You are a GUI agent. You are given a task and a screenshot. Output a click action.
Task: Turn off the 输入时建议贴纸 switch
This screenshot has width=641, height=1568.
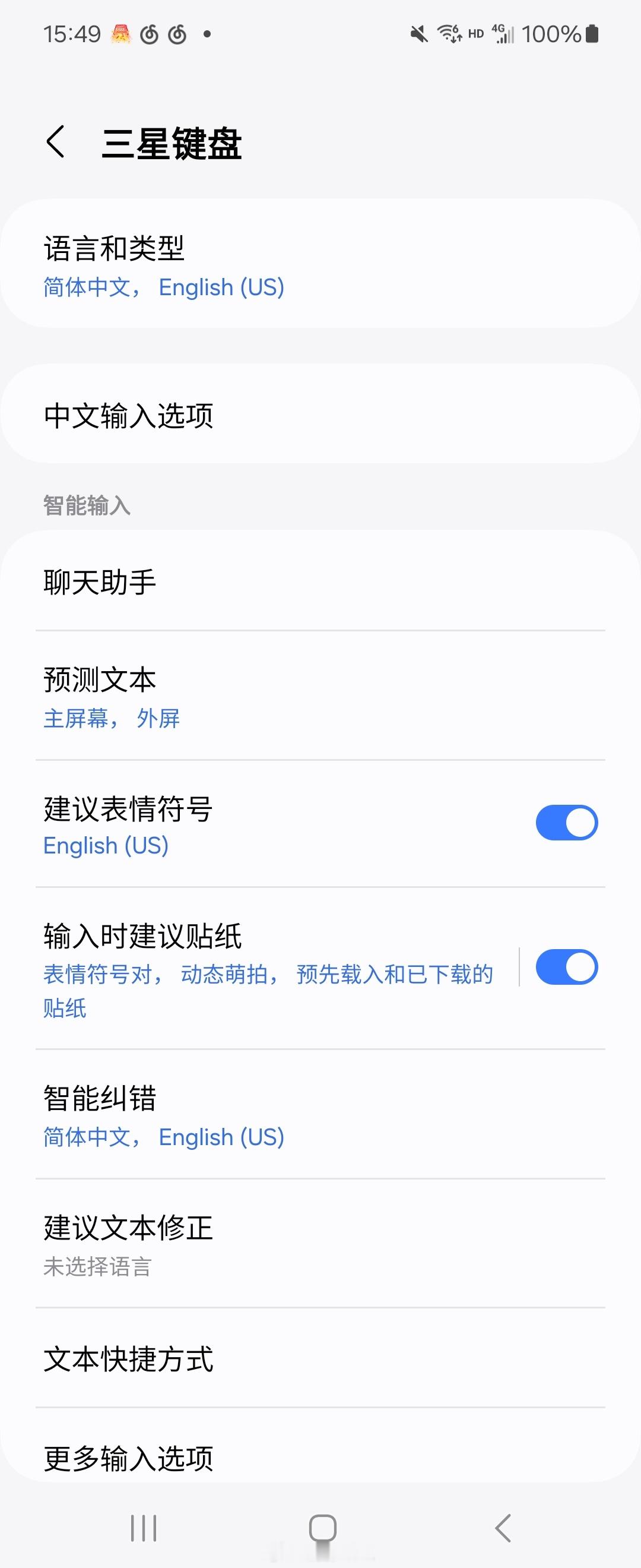567,966
